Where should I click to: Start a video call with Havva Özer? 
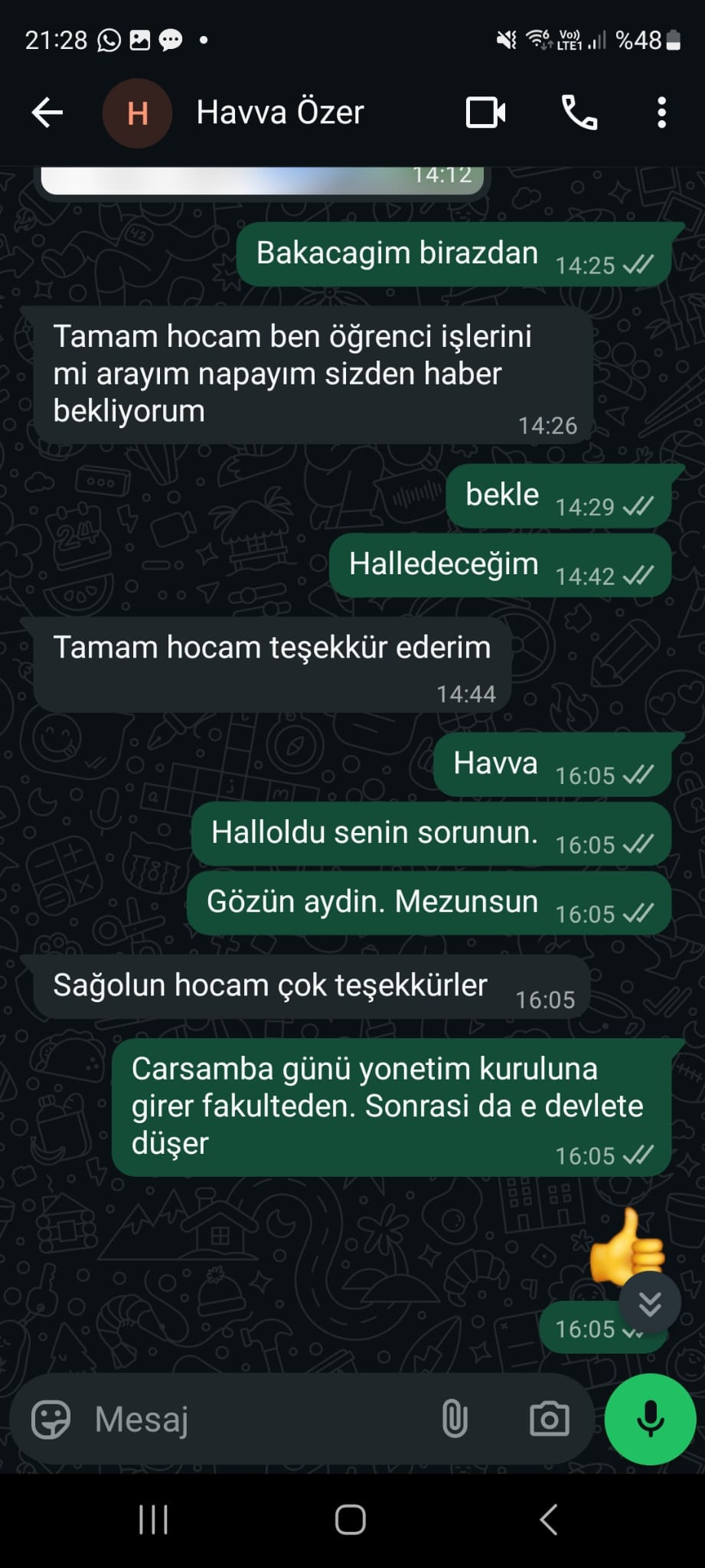486,113
